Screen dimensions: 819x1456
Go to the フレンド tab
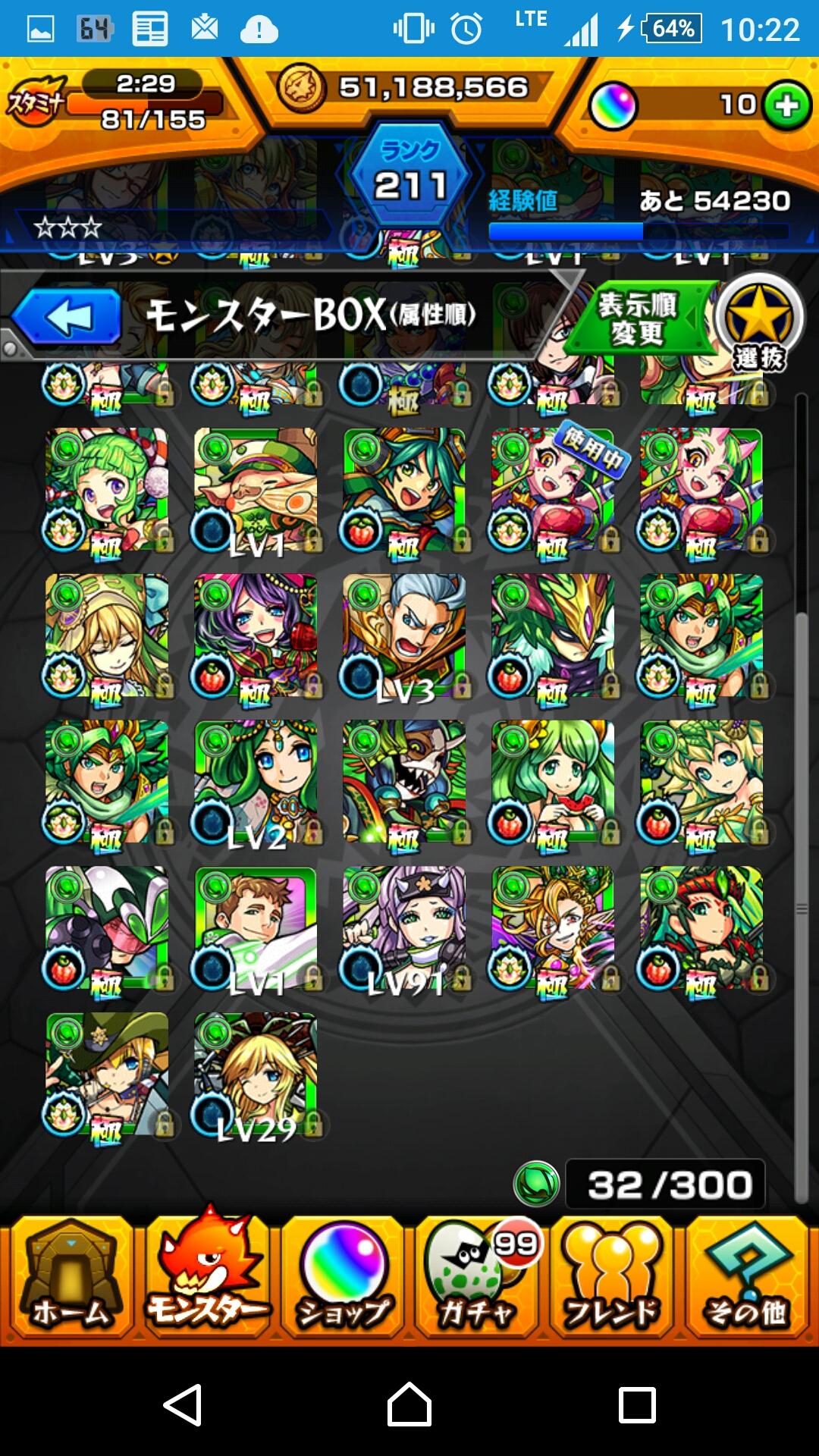(x=613, y=1276)
